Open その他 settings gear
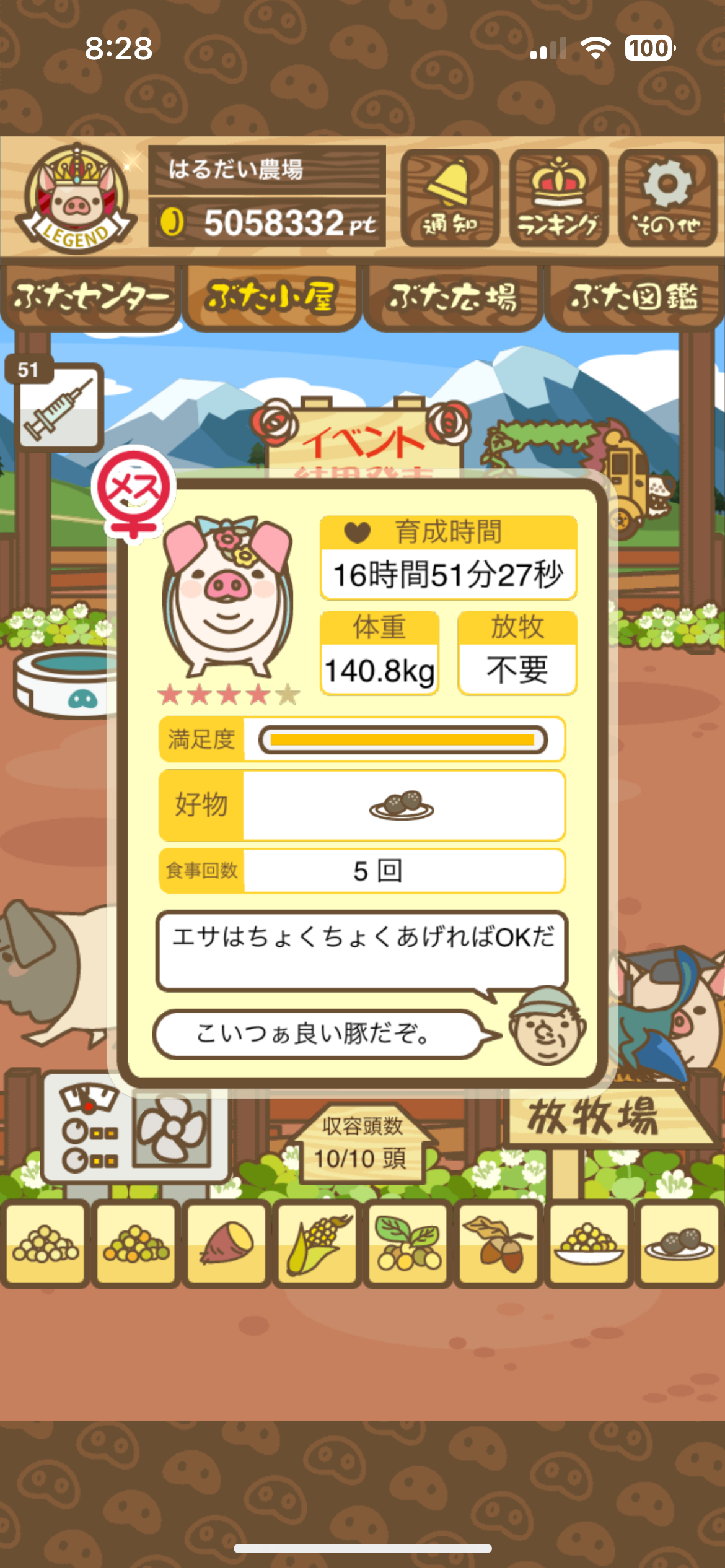This screenshot has height=1568, width=725. [667, 198]
